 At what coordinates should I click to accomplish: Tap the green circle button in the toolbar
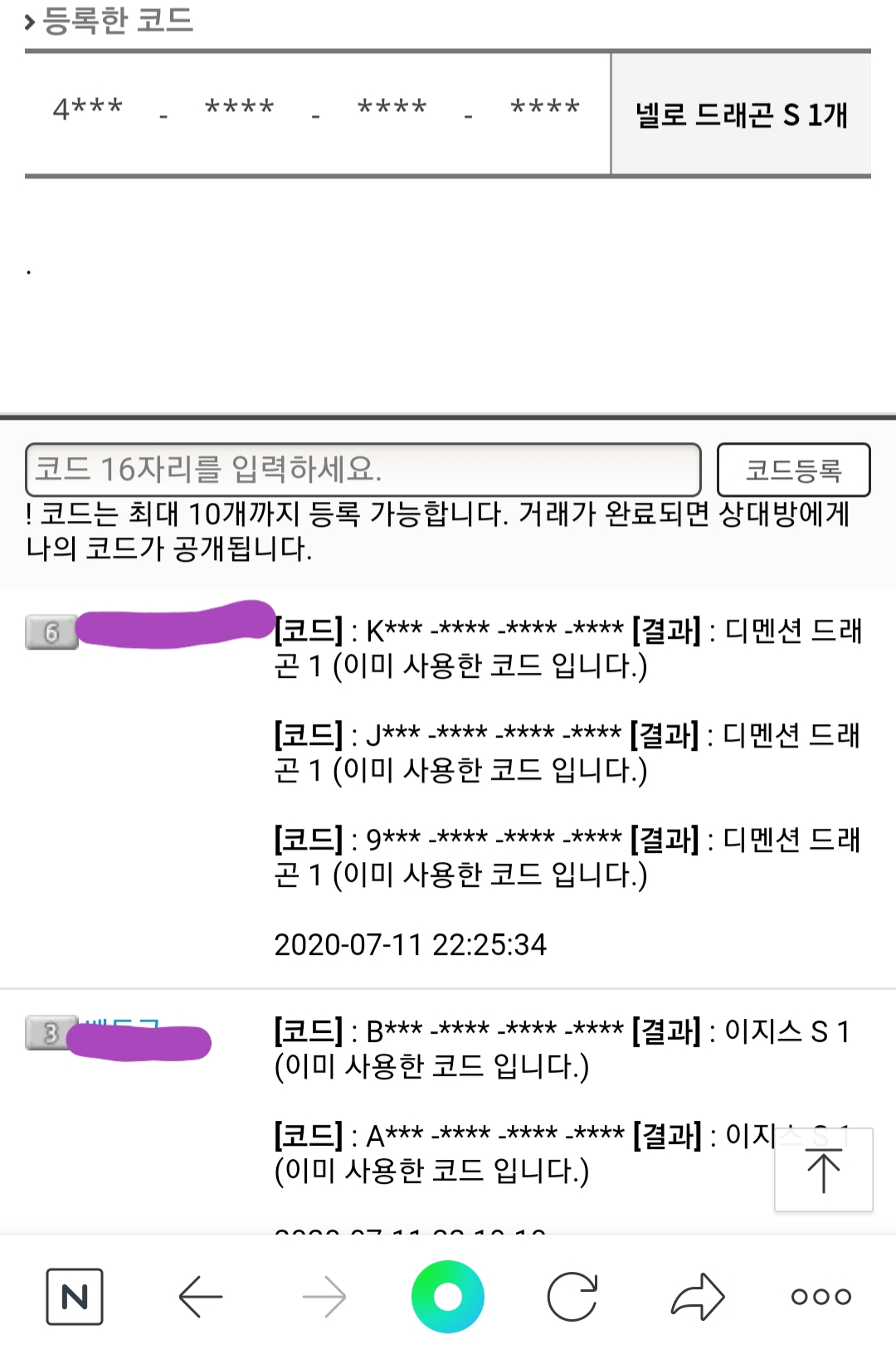pos(448,1296)
